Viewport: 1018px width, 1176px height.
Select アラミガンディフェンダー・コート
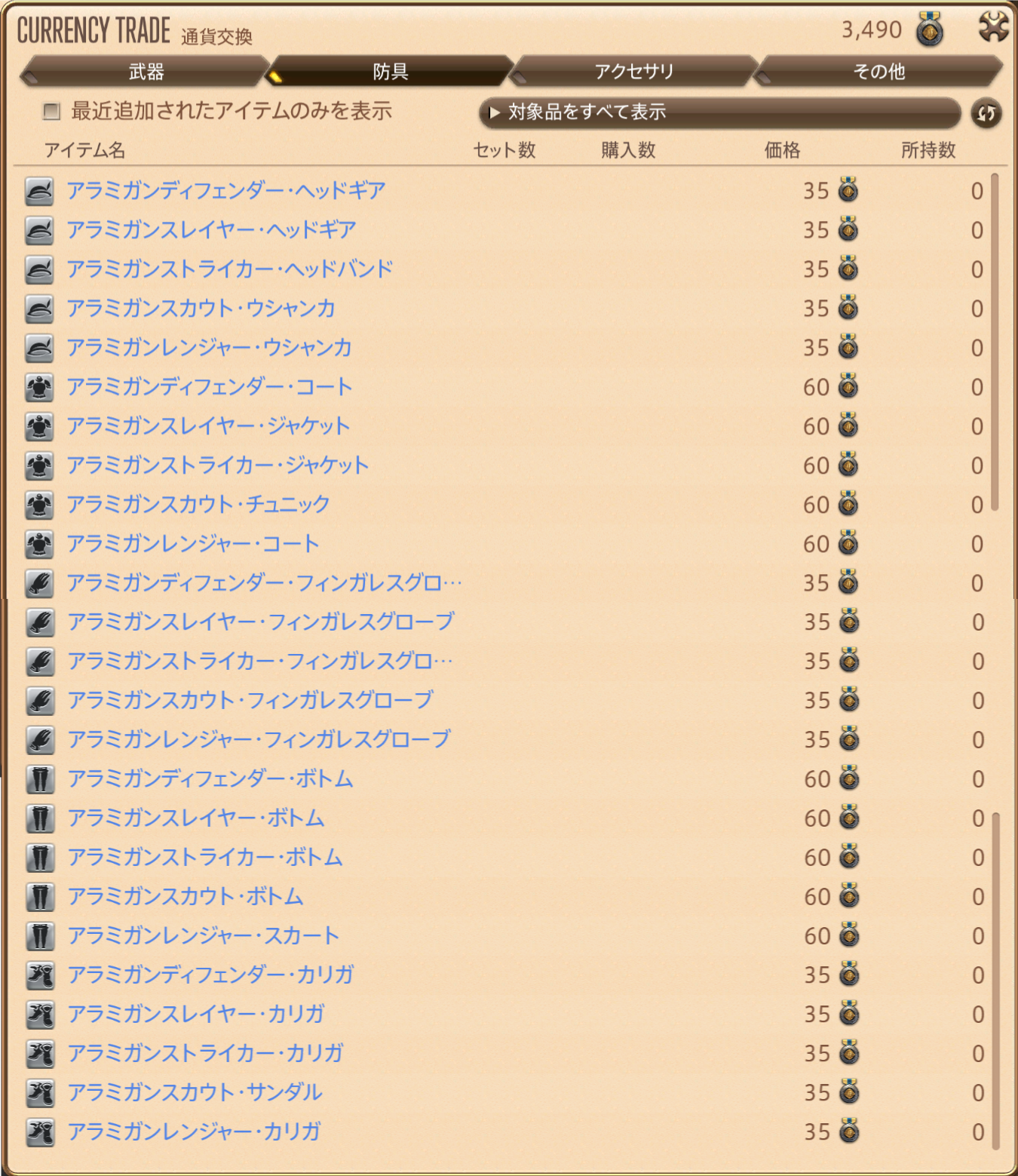tap(210, 387)
